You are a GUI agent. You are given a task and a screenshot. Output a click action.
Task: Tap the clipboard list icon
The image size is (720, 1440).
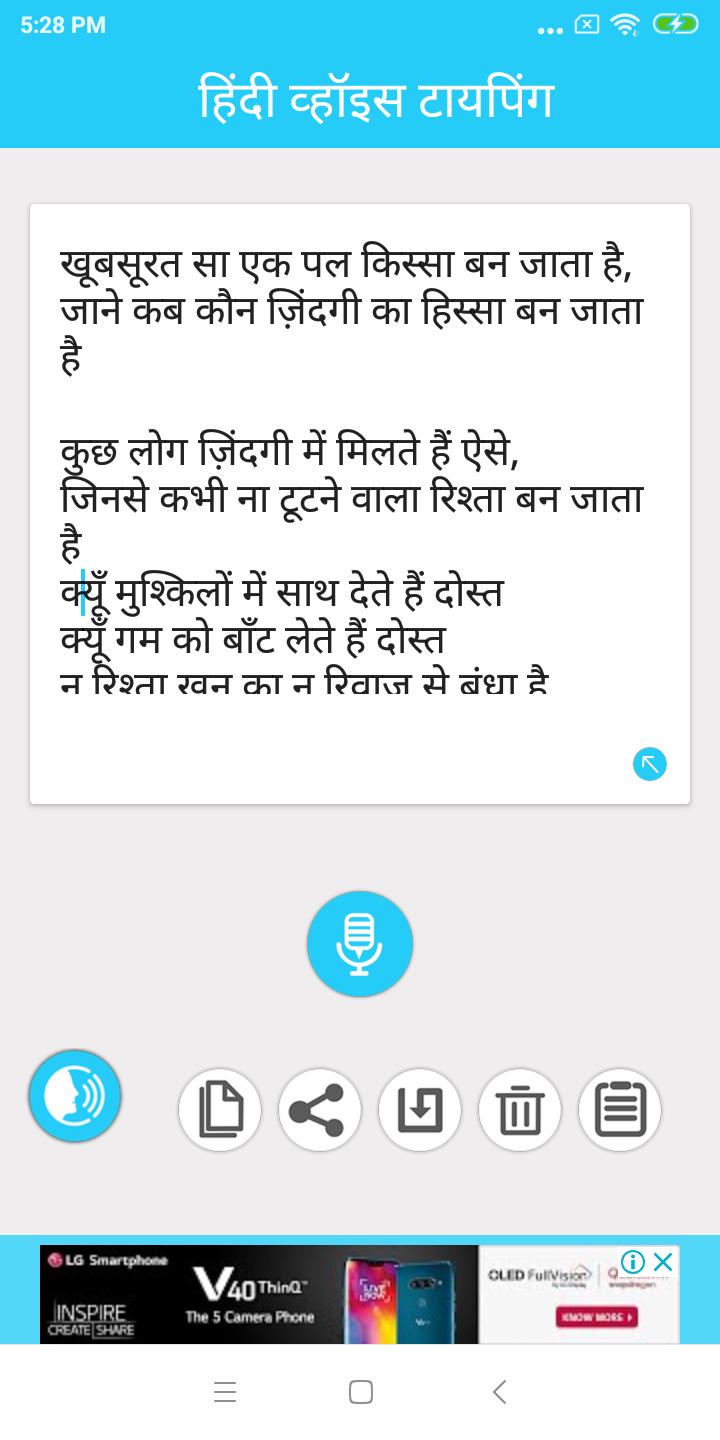[620, 1109]
